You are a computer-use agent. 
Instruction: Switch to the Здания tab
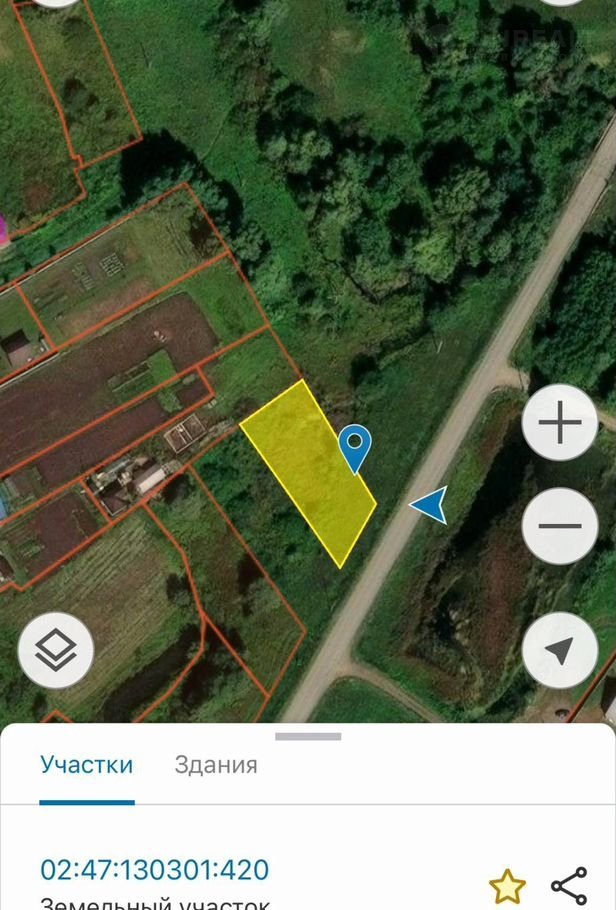pyautogui.click(x=216, y=765)
